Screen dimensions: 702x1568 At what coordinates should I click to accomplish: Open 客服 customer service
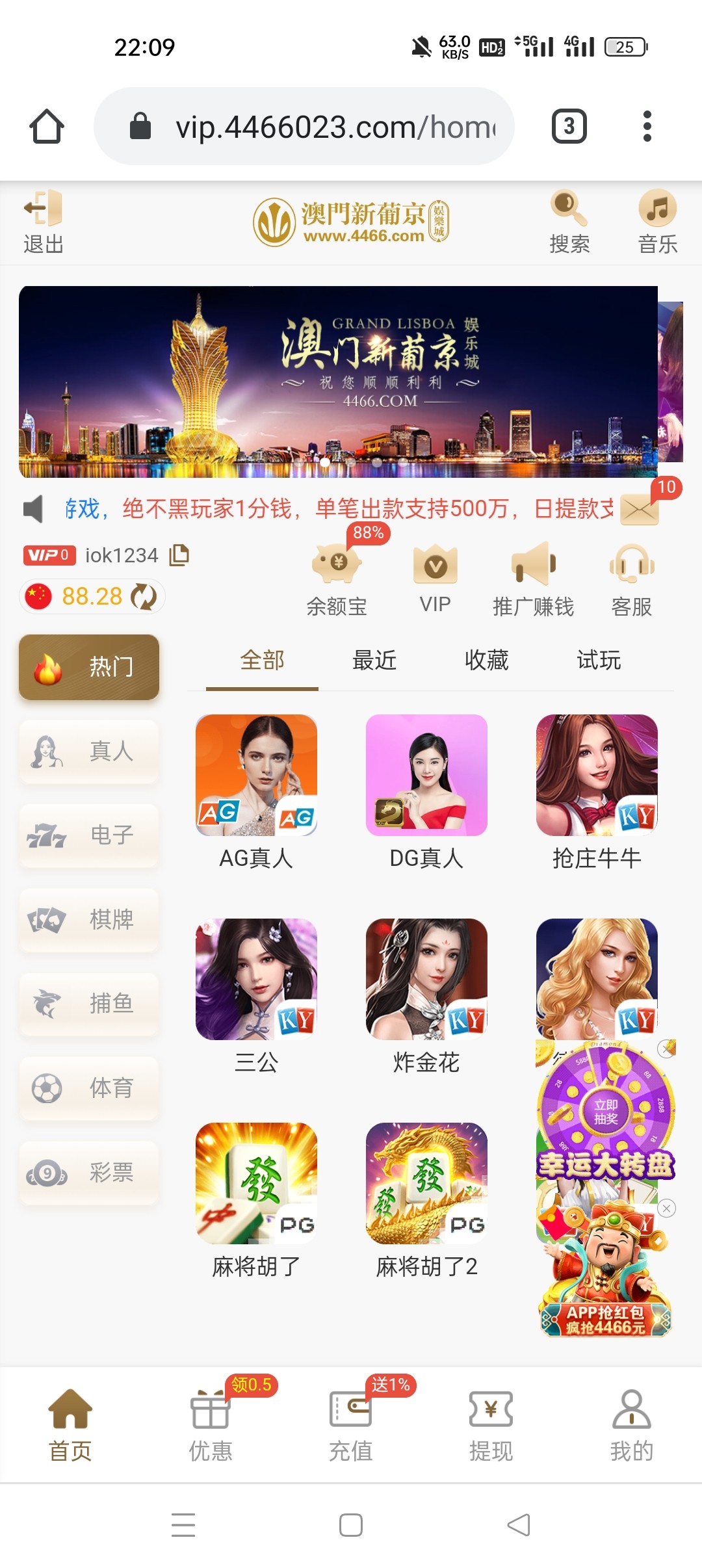click(x=631, y=579)
